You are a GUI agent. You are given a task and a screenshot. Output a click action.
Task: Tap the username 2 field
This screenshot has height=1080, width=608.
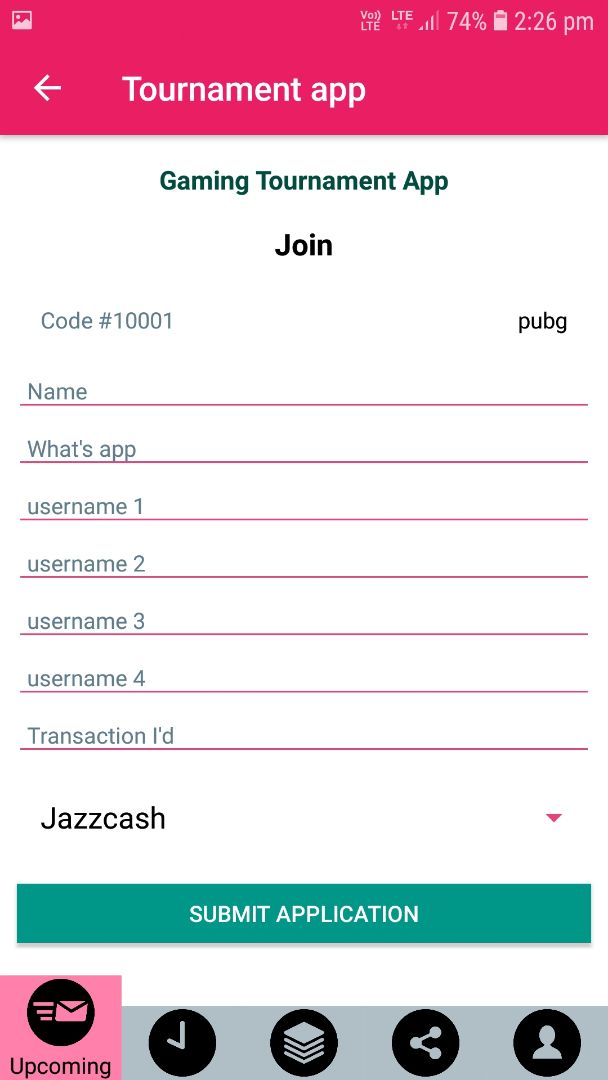click(x=303, y=563)
